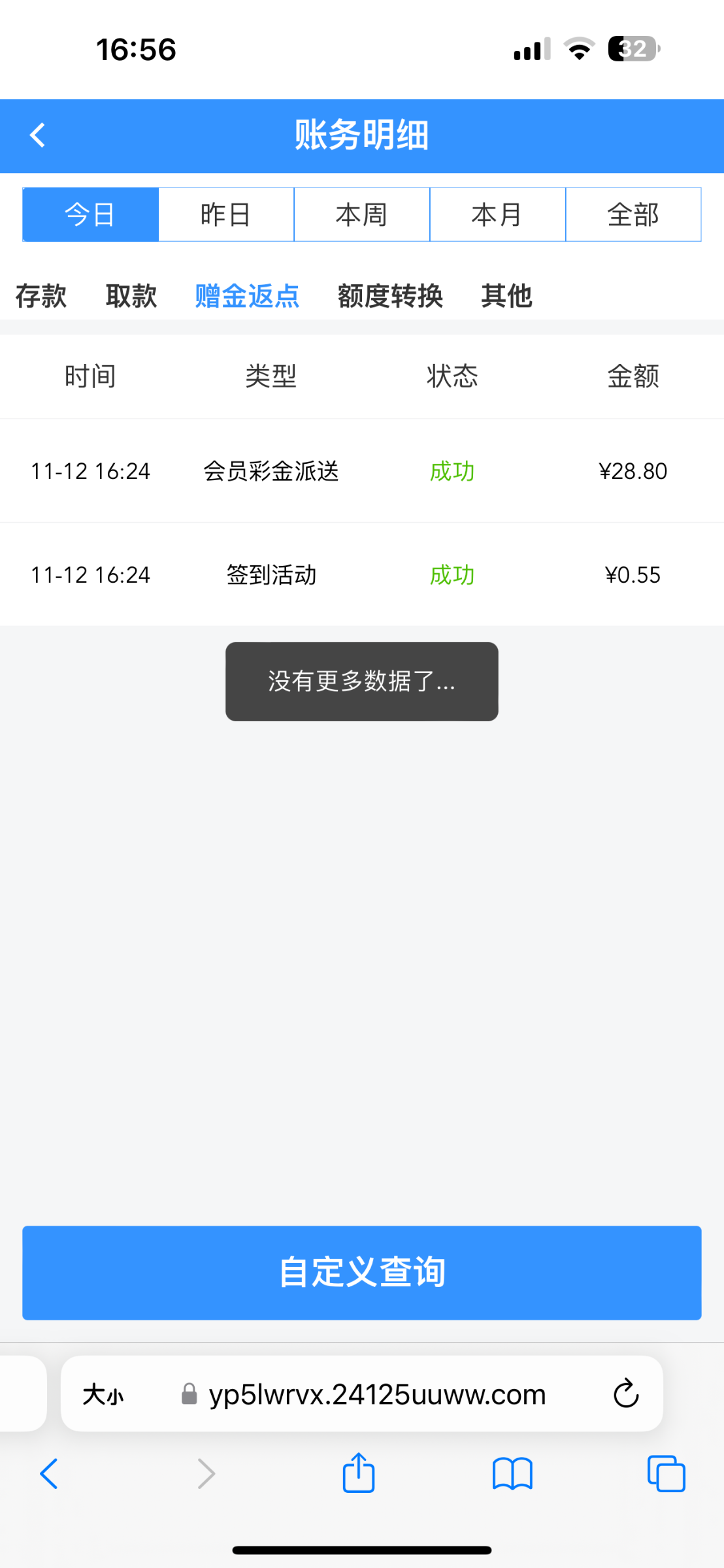Navigate back in Safari toolbar
This screenshot has height=1568, width=724.
point(50,1474)
